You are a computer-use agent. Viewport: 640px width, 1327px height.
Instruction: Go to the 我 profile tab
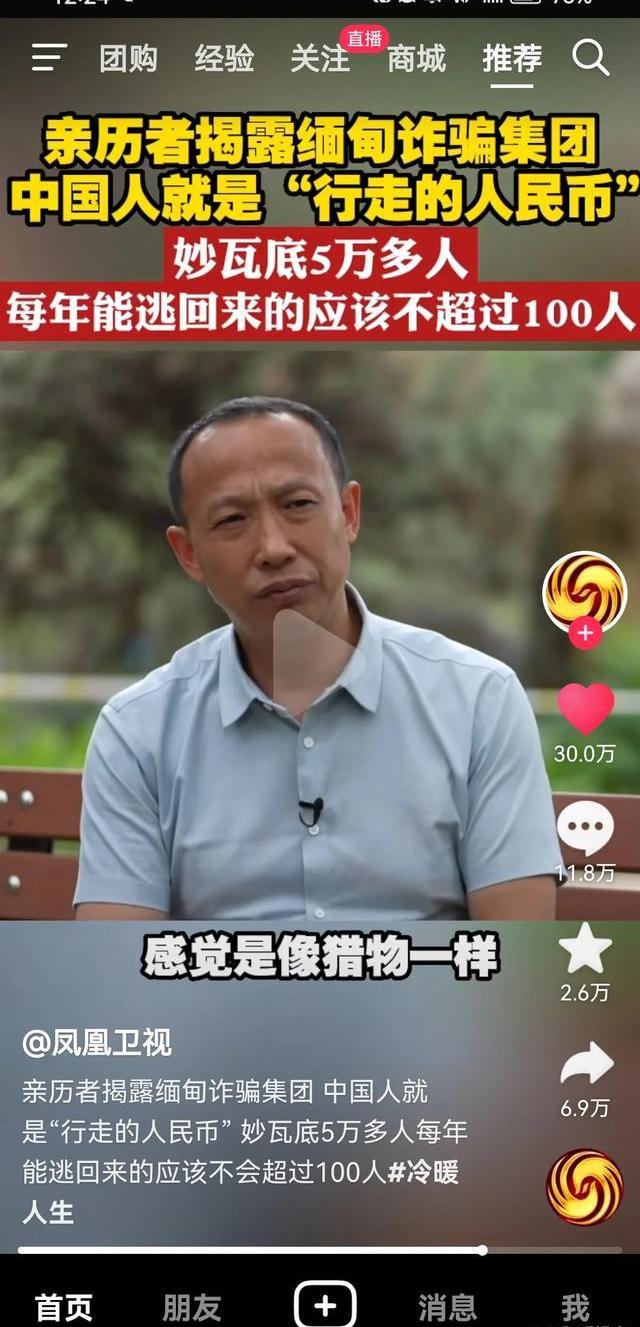click(x=575, y=1306)
